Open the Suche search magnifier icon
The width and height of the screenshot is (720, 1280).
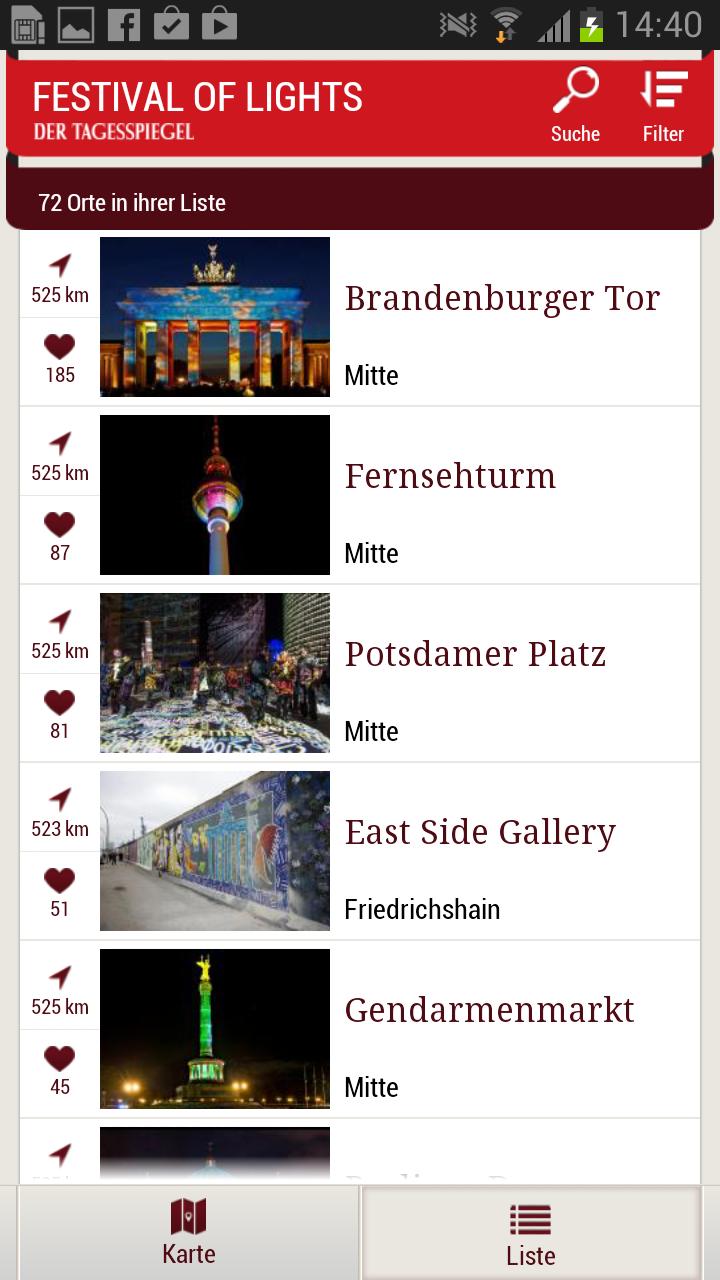coord(575,89)
